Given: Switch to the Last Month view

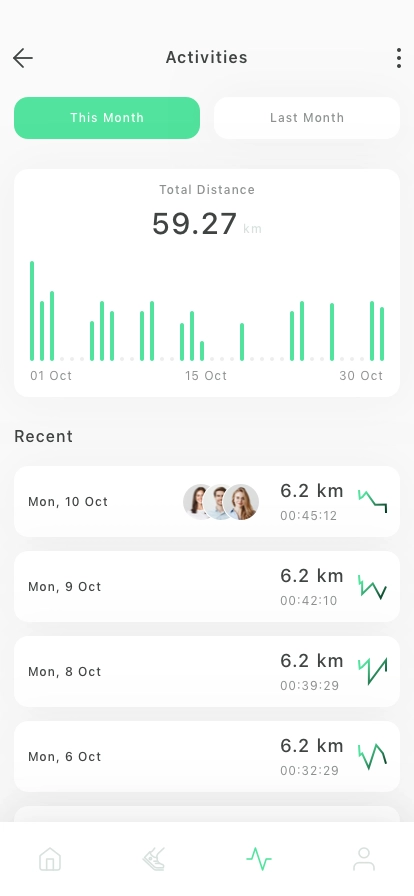Looking at the screenshot, I should point(307,118).
